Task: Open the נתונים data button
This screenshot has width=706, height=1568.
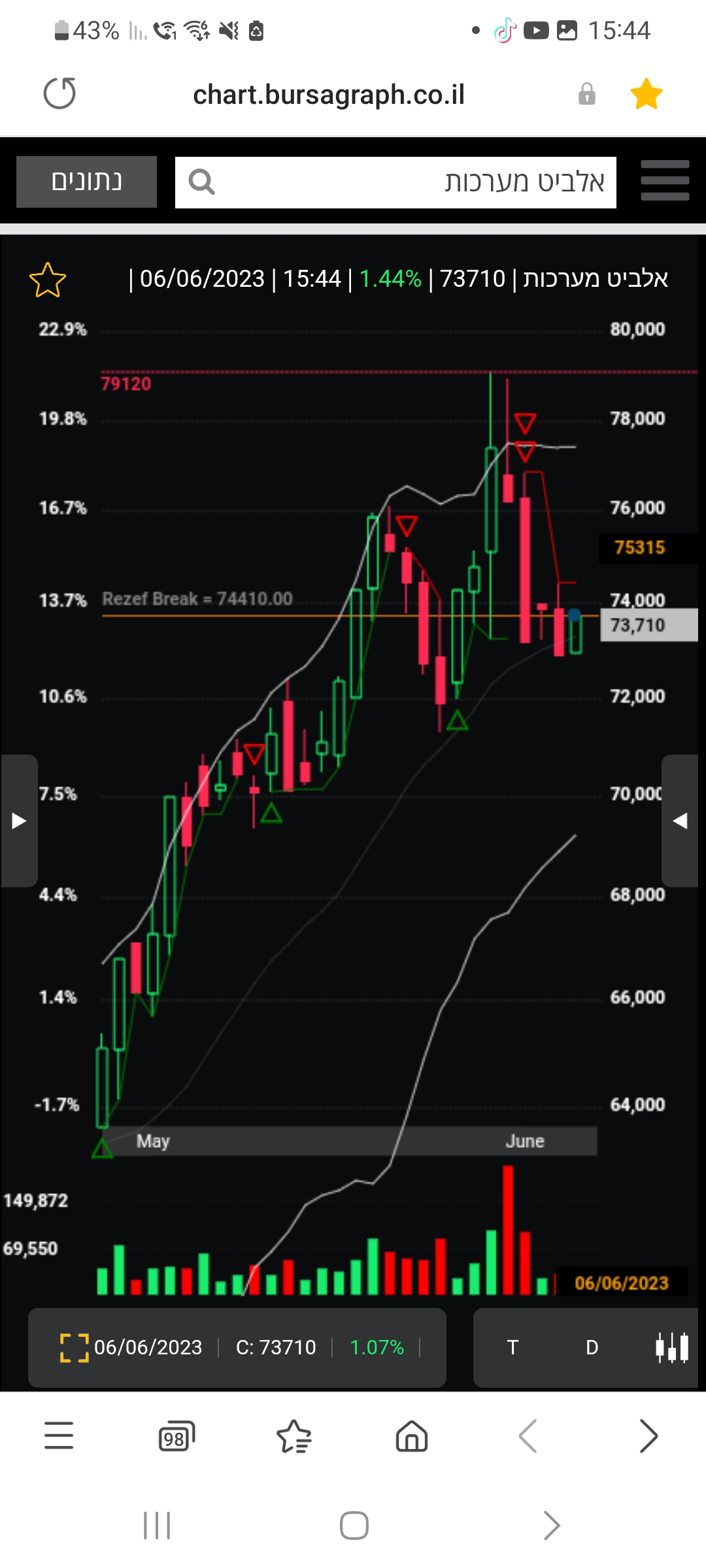Action: (x=86, y=182)
